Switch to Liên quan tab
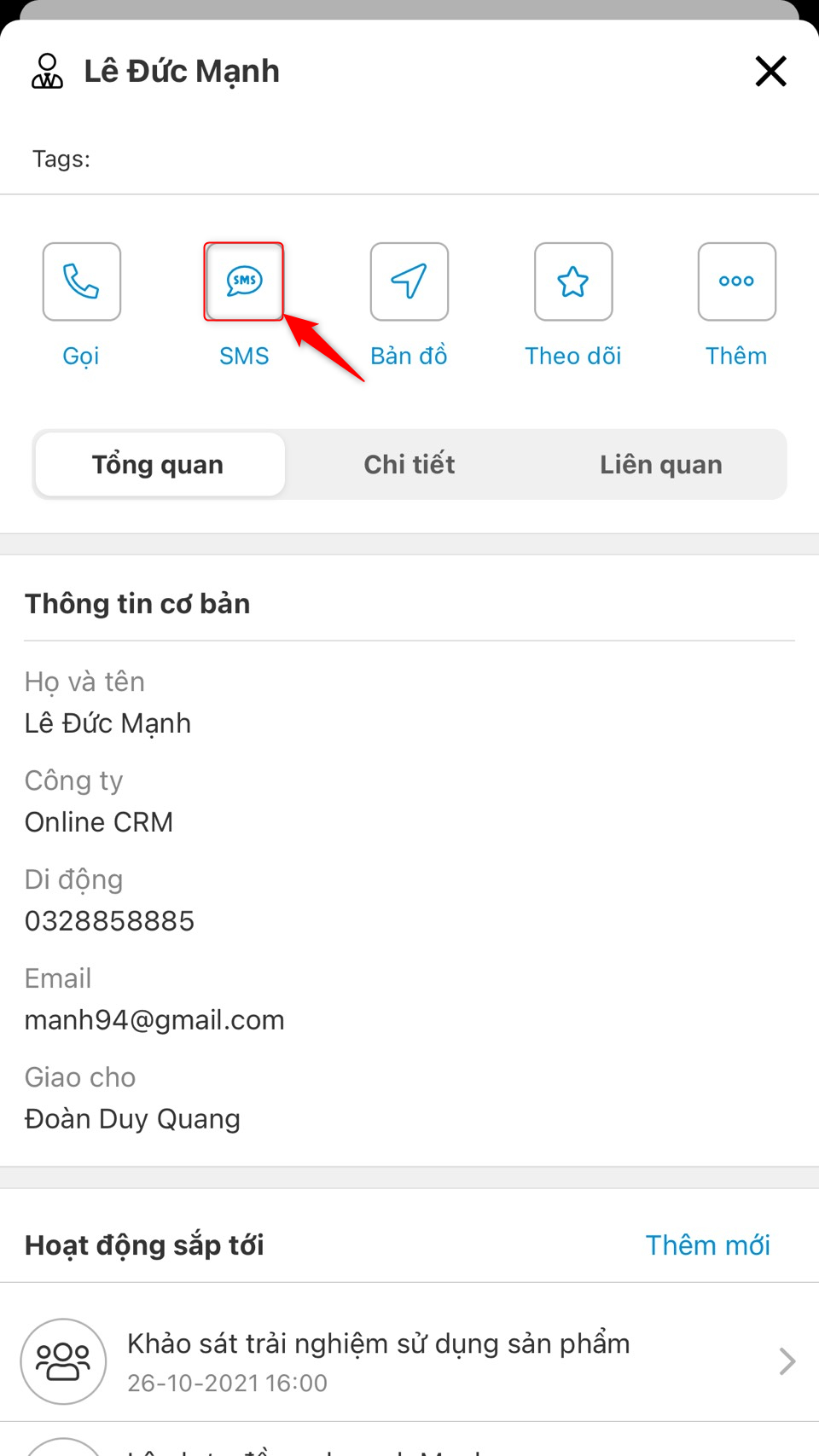The image size is (819, 1456). coord(660,465)
